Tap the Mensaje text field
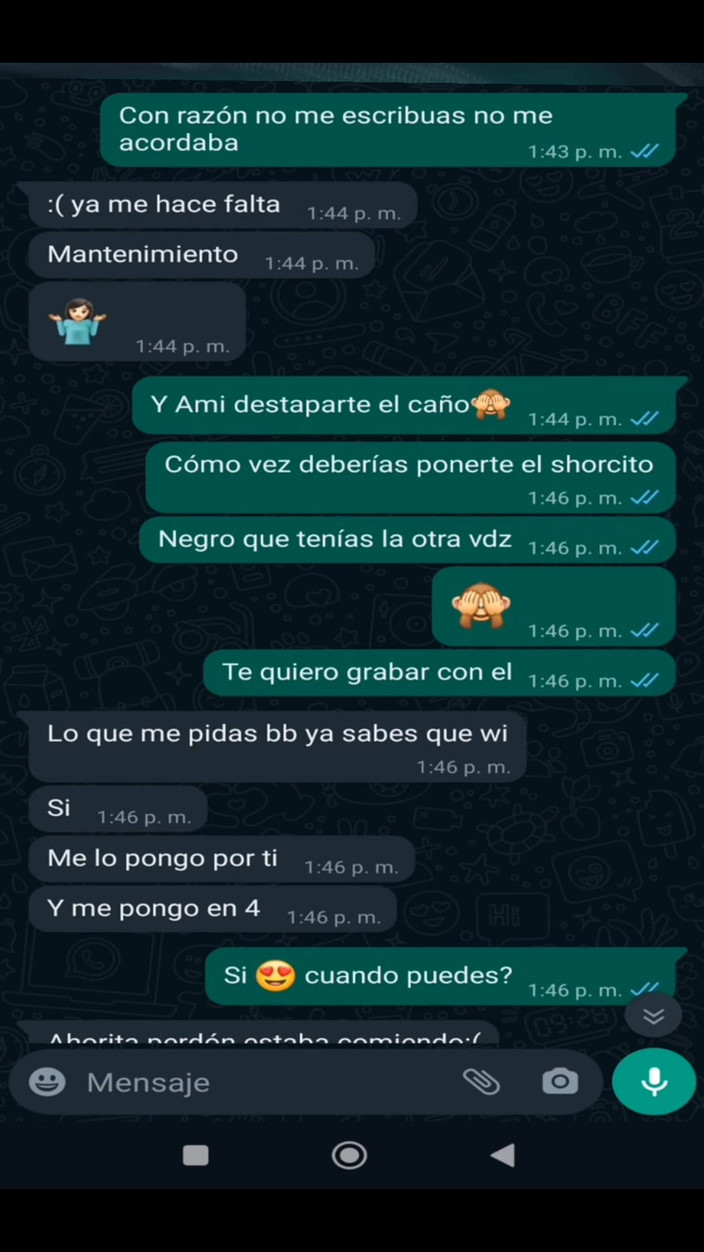 pyautogui.click(x=260, y=1082)
